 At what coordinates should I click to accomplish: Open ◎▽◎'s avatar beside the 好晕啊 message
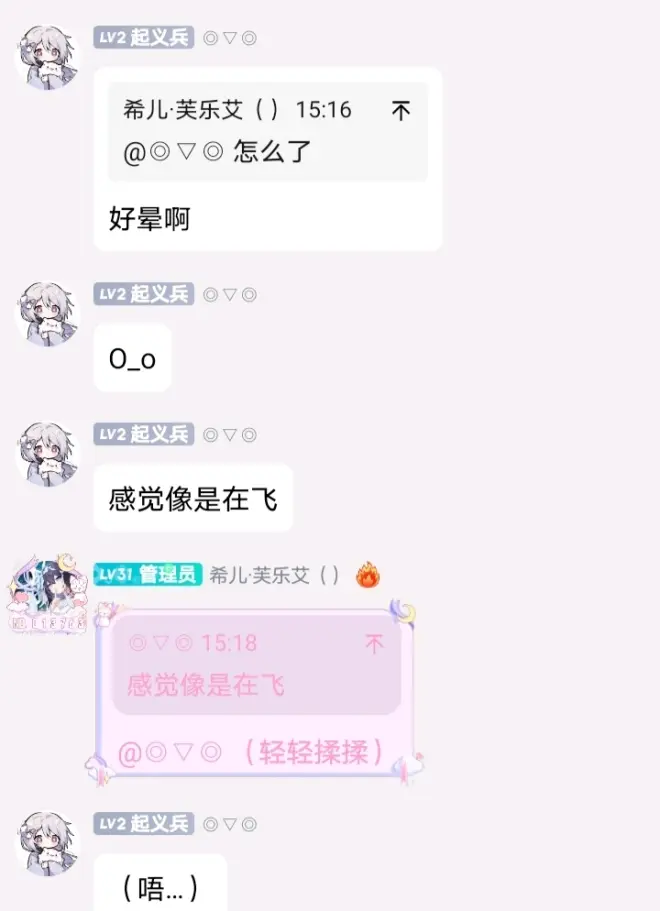(x=47, y=58)
